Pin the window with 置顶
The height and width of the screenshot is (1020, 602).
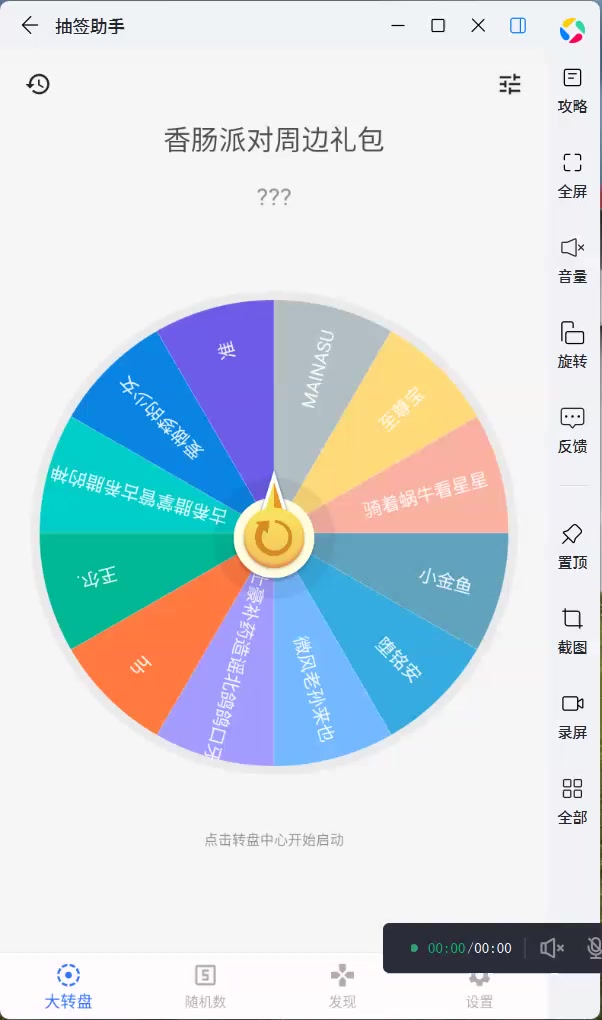coord(572,546)
